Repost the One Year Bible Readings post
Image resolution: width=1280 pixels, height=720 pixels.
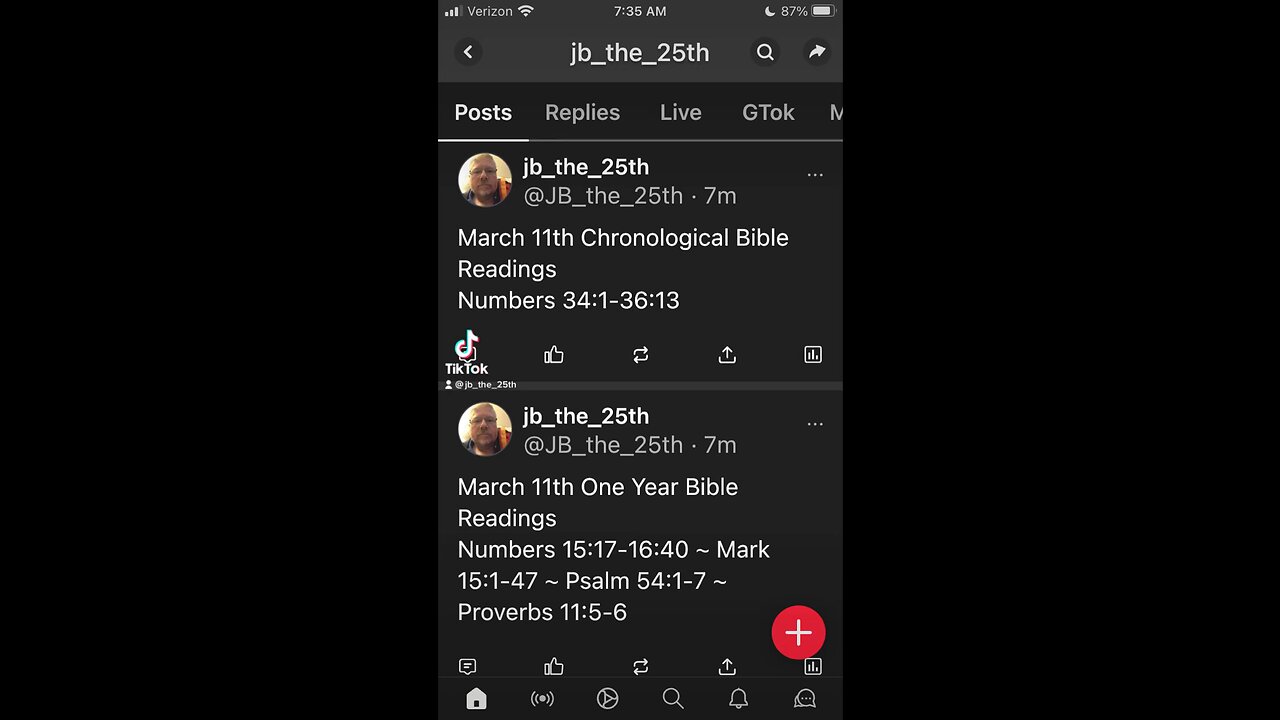(x=641, y=667)
